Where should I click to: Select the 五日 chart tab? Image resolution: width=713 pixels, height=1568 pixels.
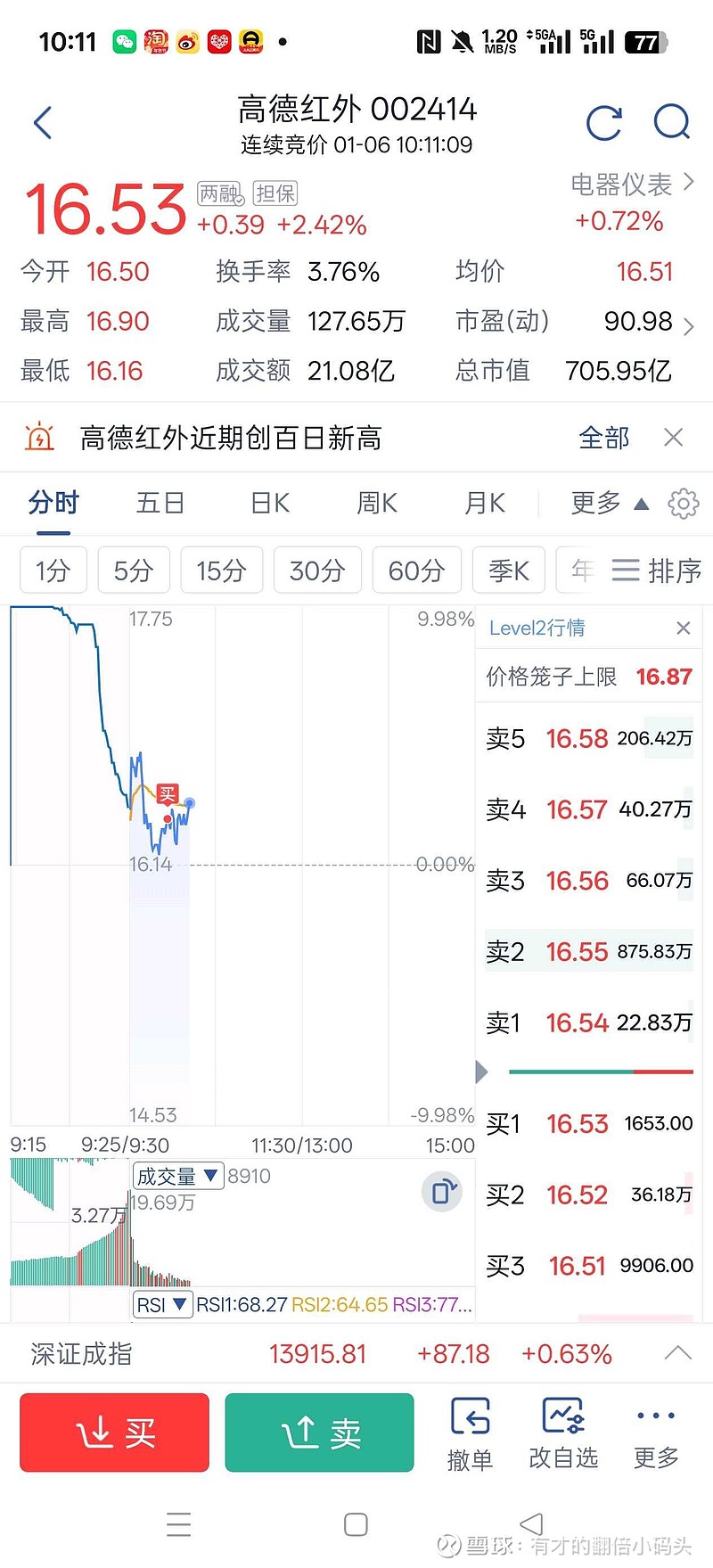click(160, 503)
